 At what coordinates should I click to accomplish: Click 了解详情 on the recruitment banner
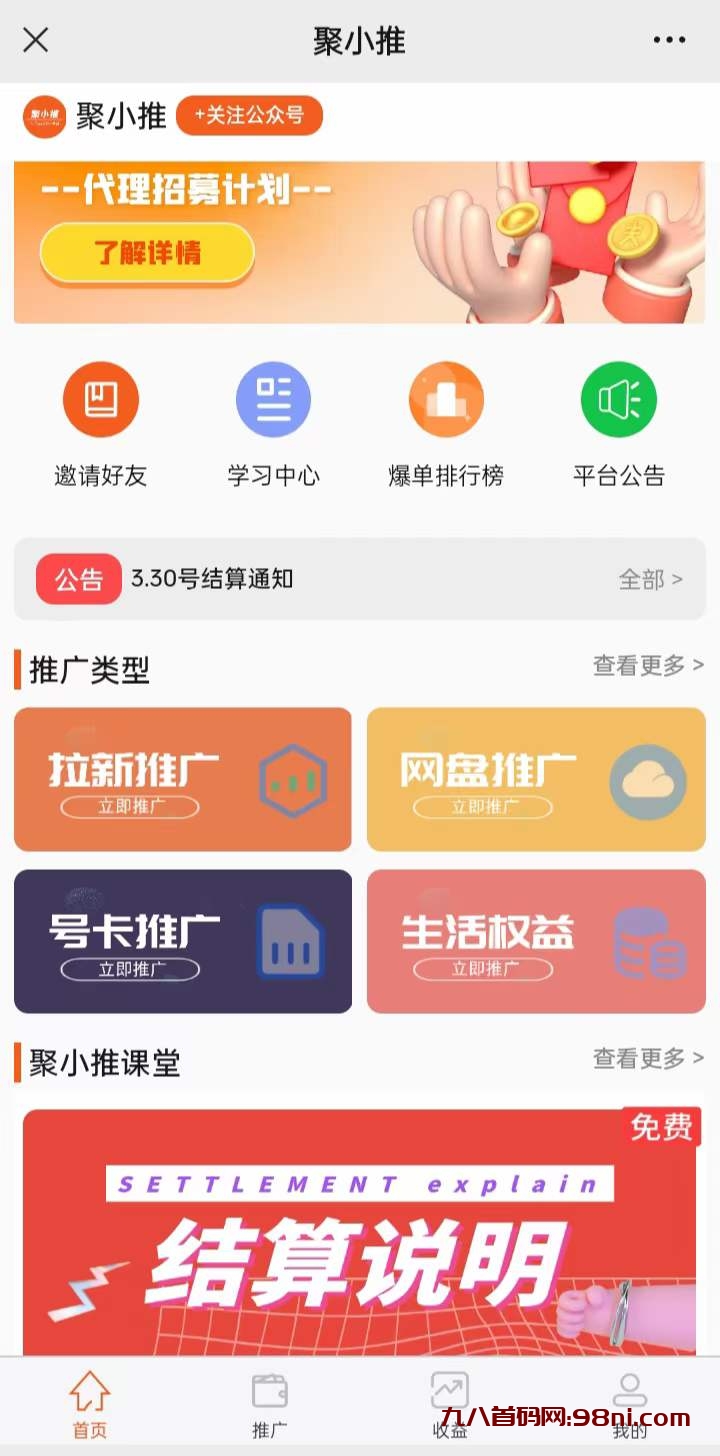pos(146,254)
